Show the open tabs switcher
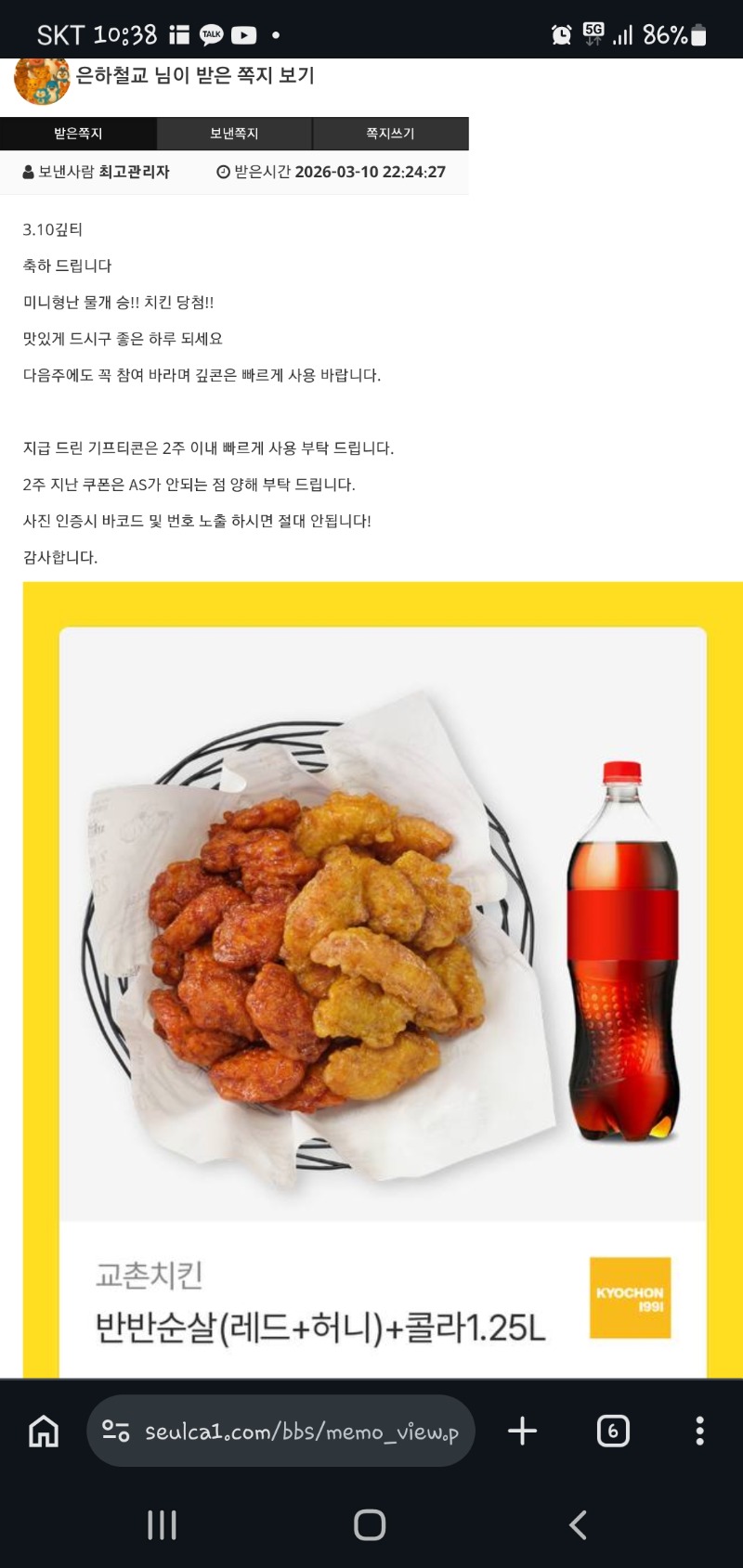743x1568 pixels. 612,1431
